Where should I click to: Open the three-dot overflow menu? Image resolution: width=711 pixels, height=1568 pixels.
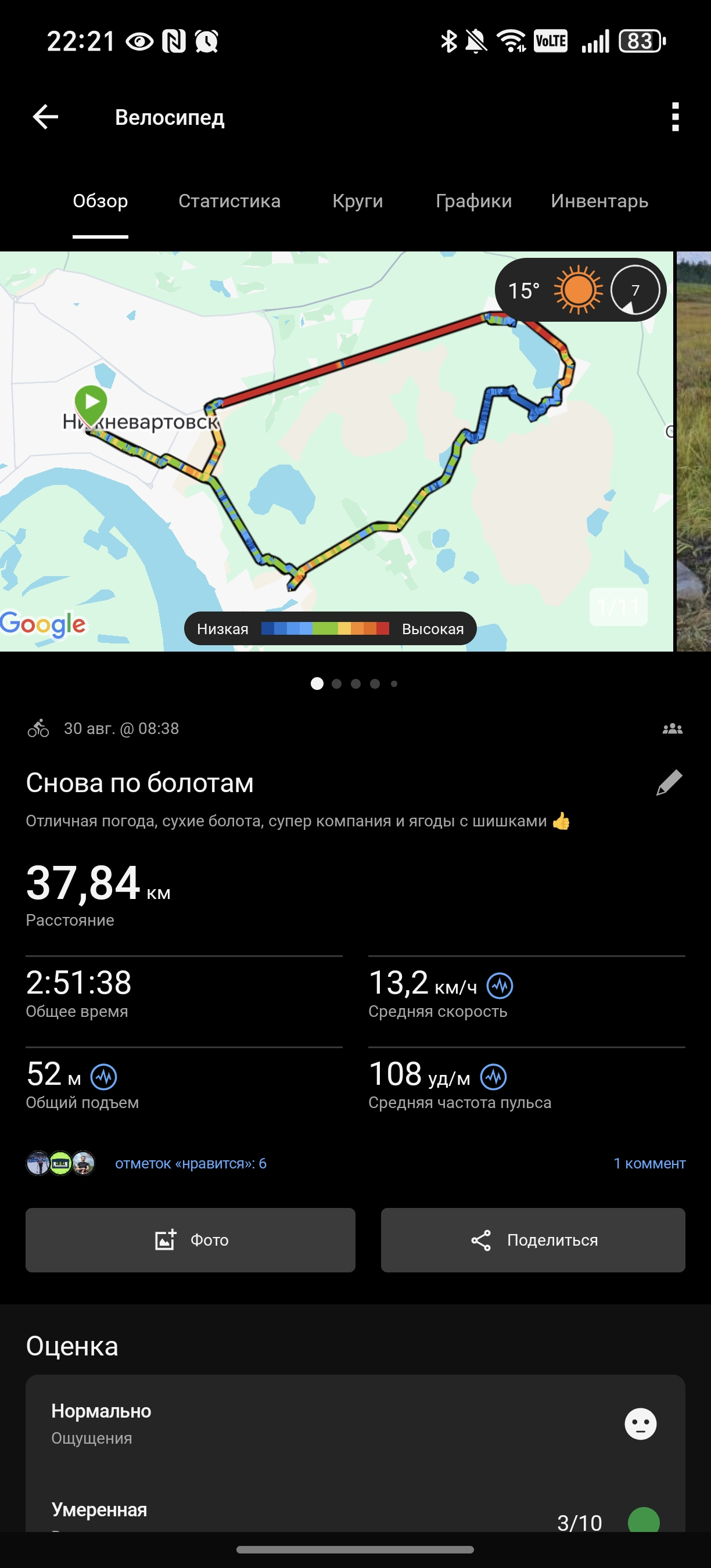(x=674, y=117)
